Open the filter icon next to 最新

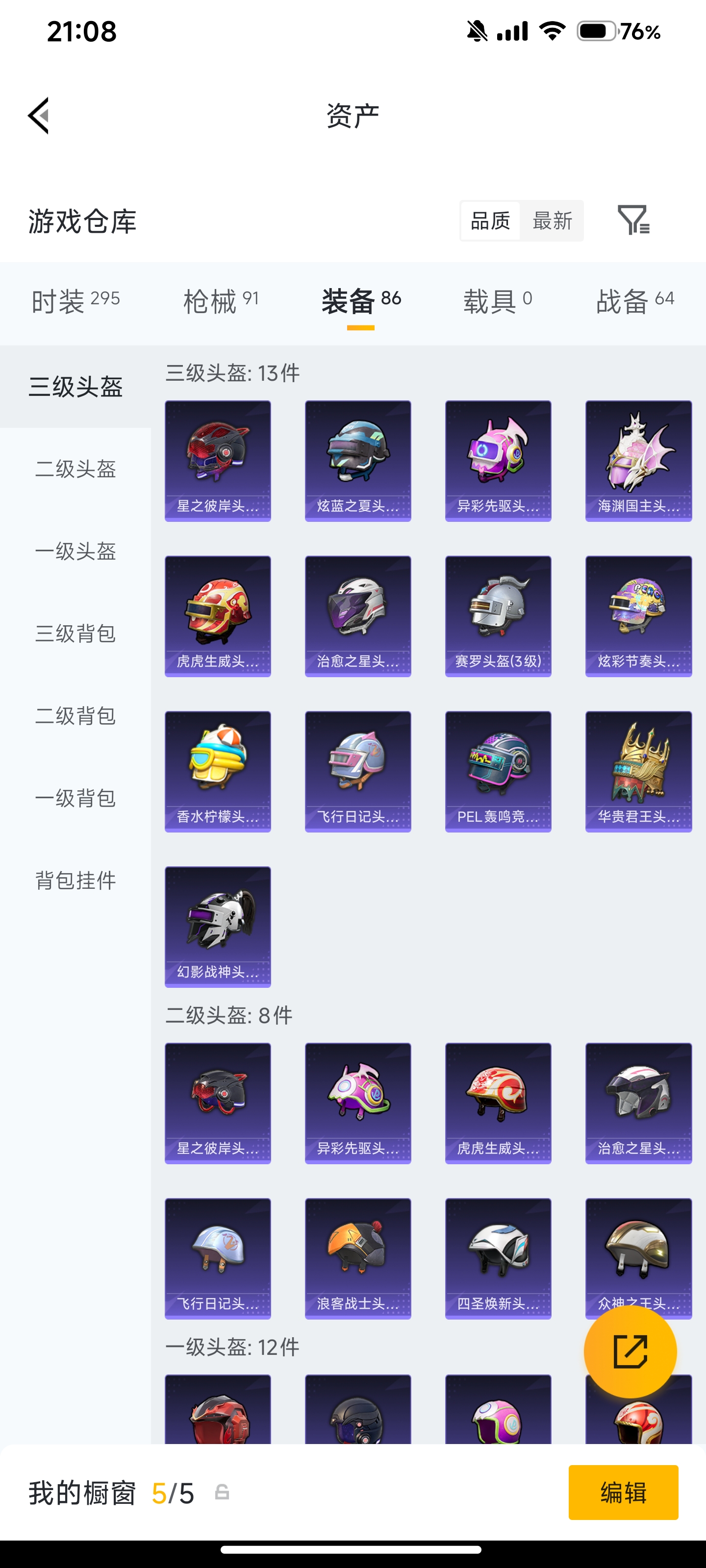tap(633, 220)
